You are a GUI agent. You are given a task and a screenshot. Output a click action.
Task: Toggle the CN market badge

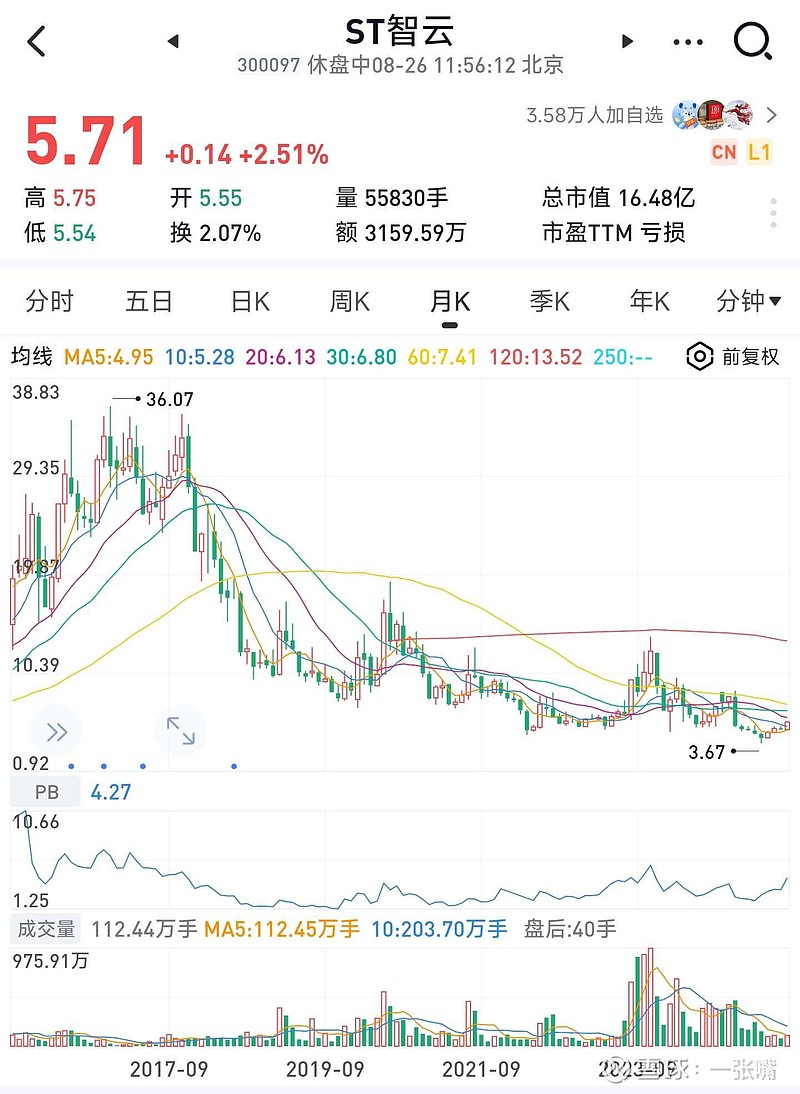click(x=723, y=152)
